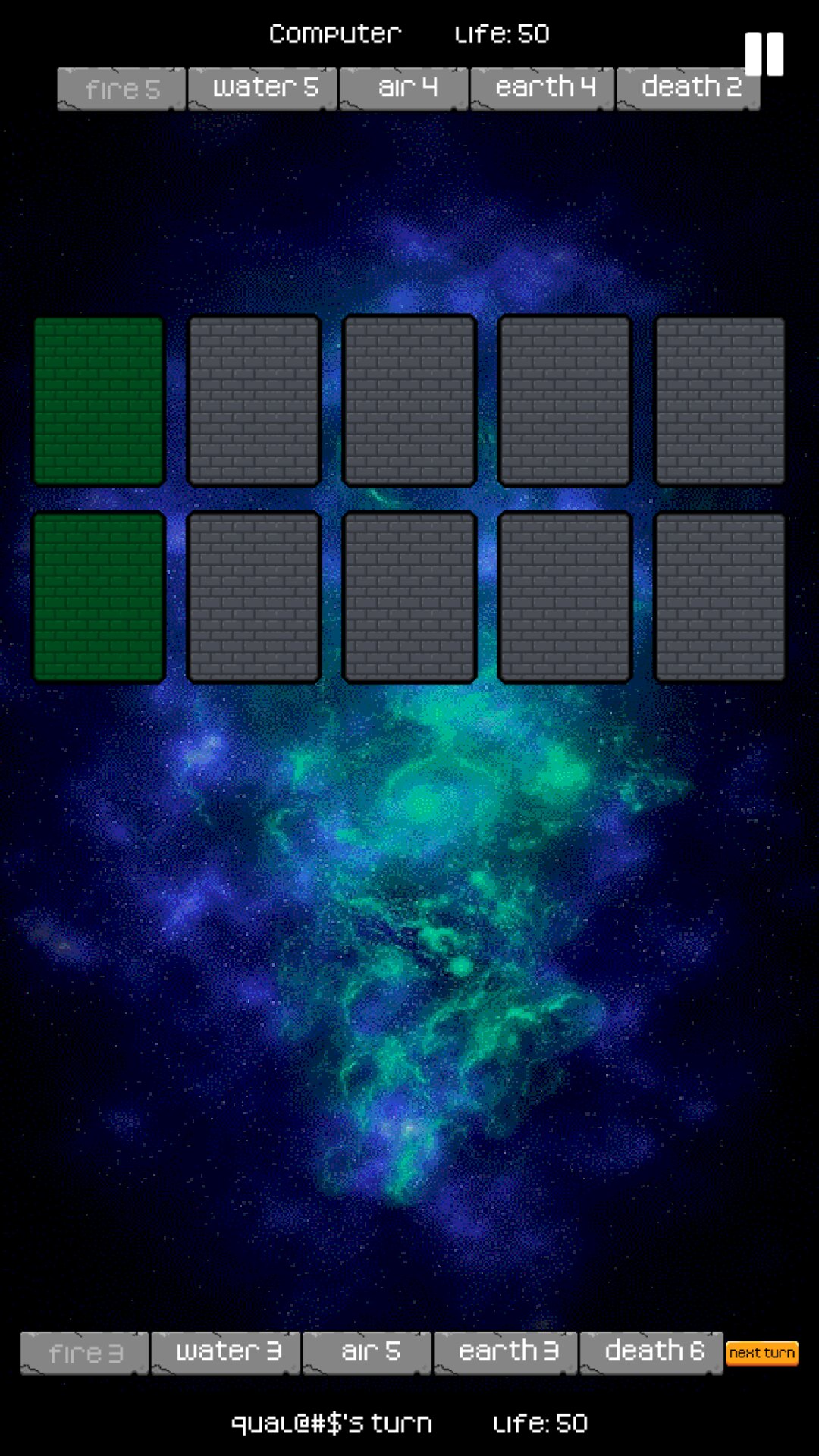The width and height of the screenshot is (819, 1456).
Task: End turn with next turn button
Action: coord(761,1353)
